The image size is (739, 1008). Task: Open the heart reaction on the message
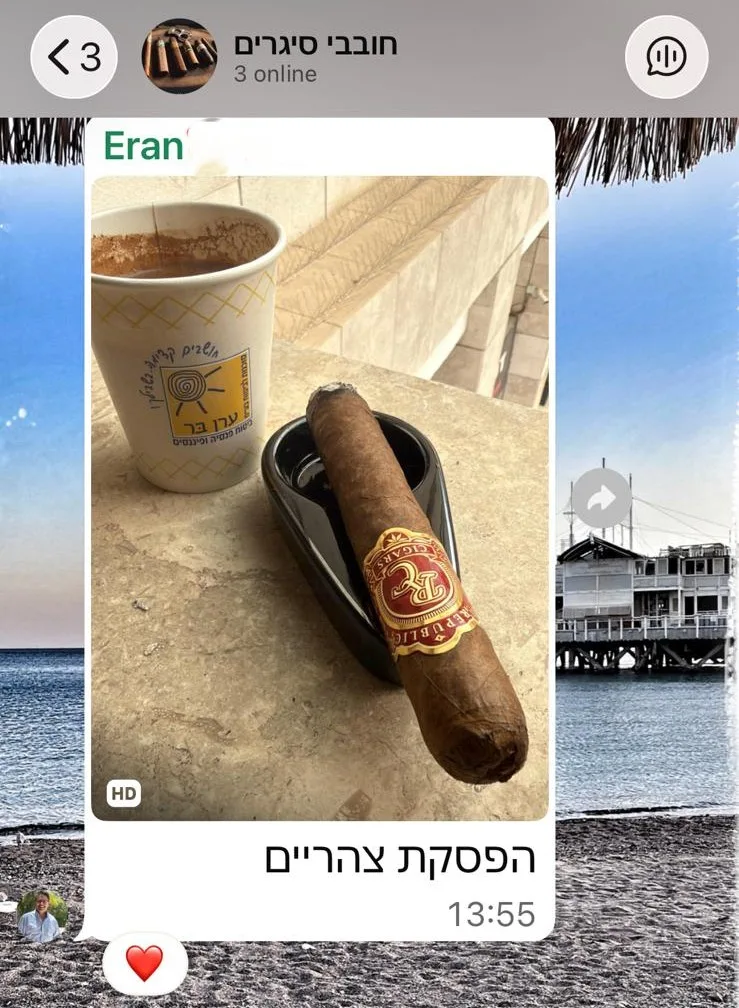click(144, 963)
